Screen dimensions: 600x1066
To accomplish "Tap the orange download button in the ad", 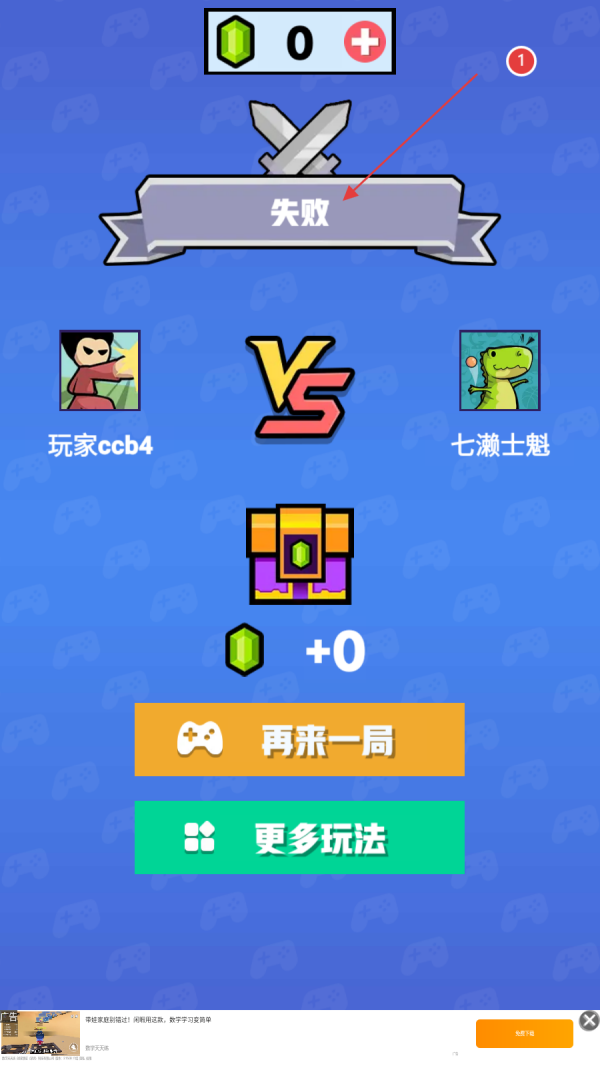I will point(524,1033).
